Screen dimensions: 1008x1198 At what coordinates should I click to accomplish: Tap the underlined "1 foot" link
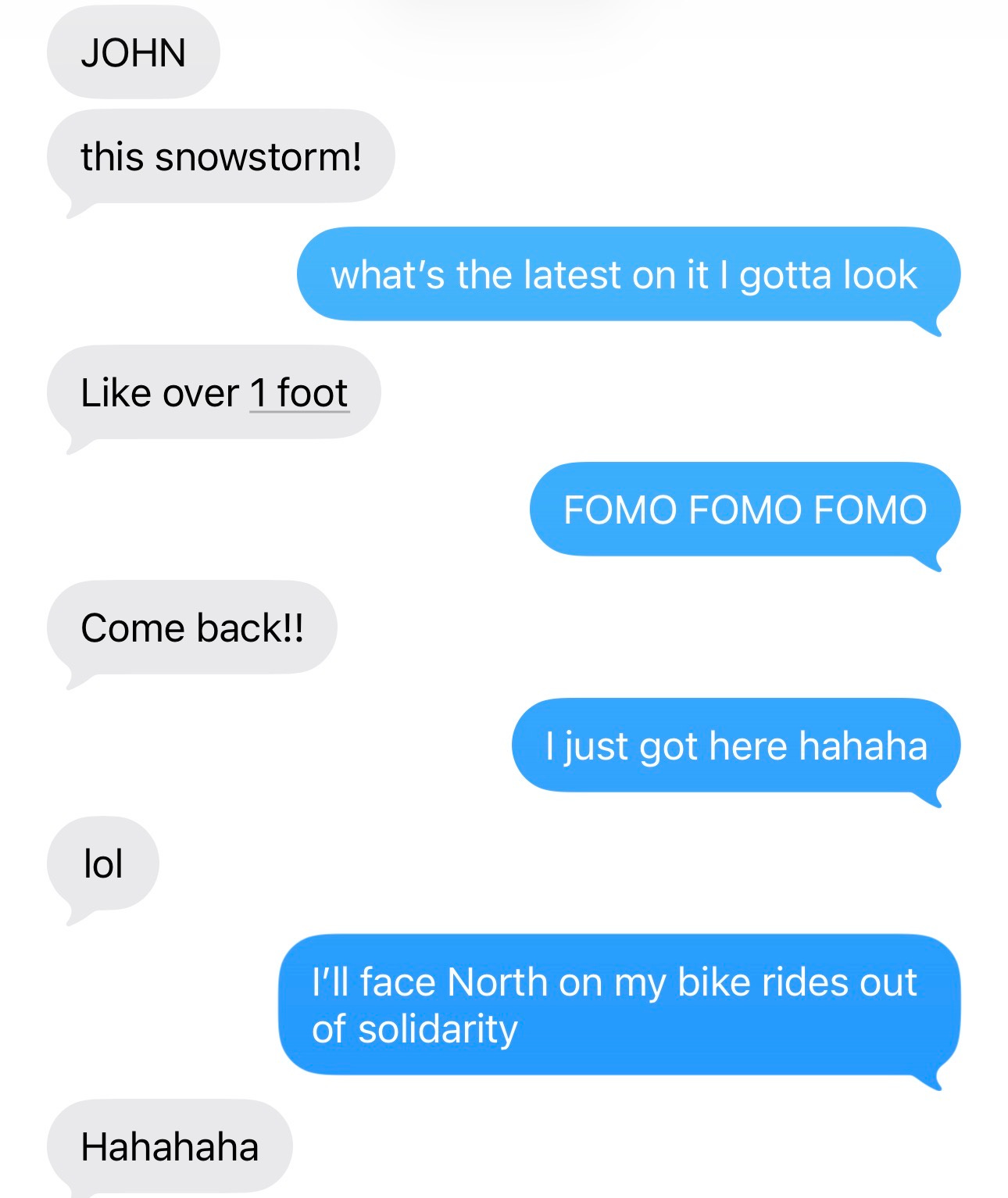click(x=299, y=392)
